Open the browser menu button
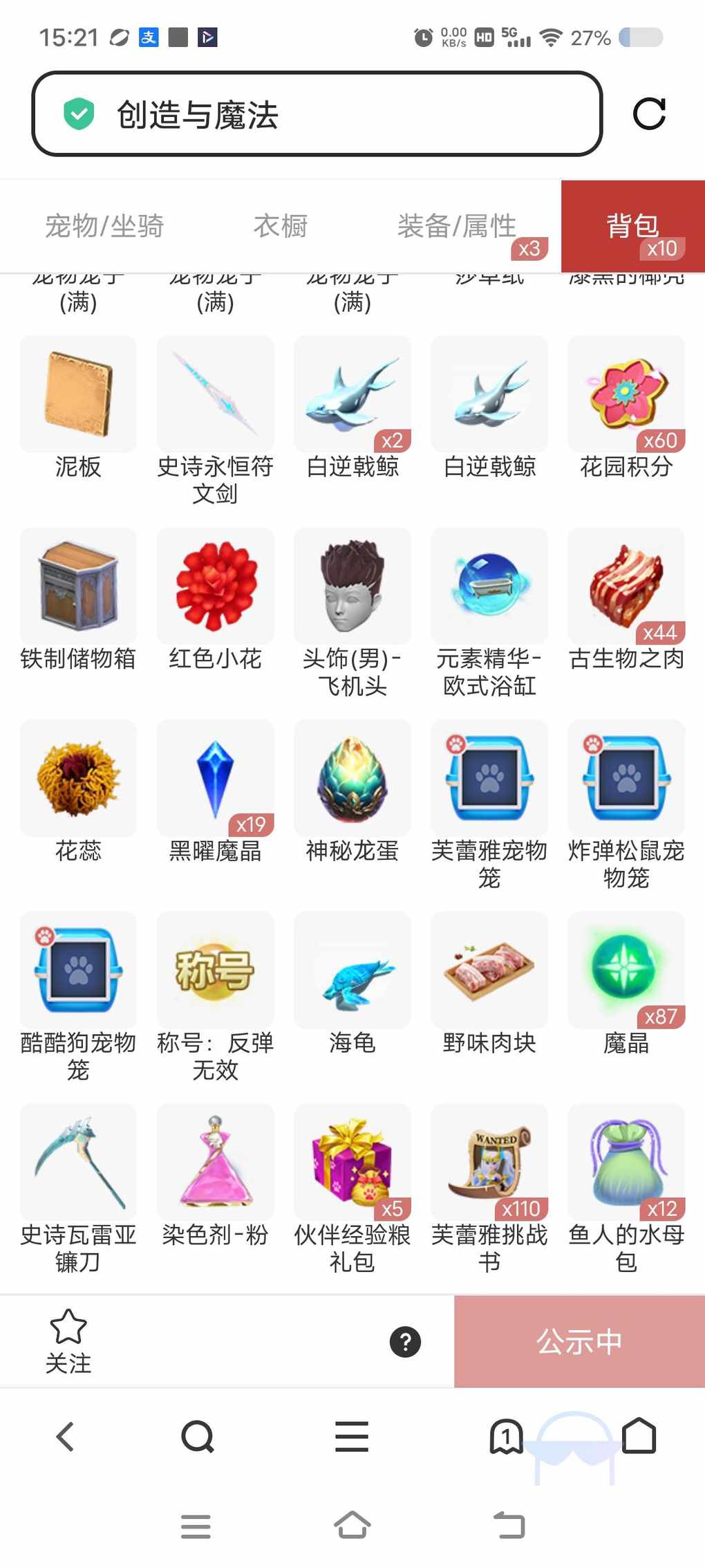Image resolution: width=705 pixels, height=1568 pixels. (x=352, y=1437)
